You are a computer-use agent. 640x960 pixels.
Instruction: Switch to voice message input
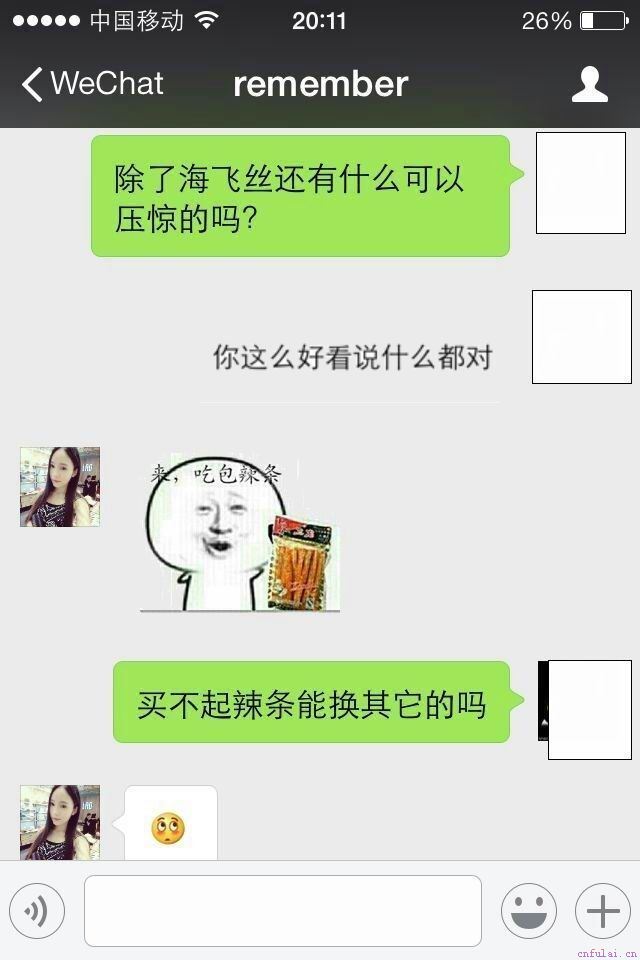point(37,911)
